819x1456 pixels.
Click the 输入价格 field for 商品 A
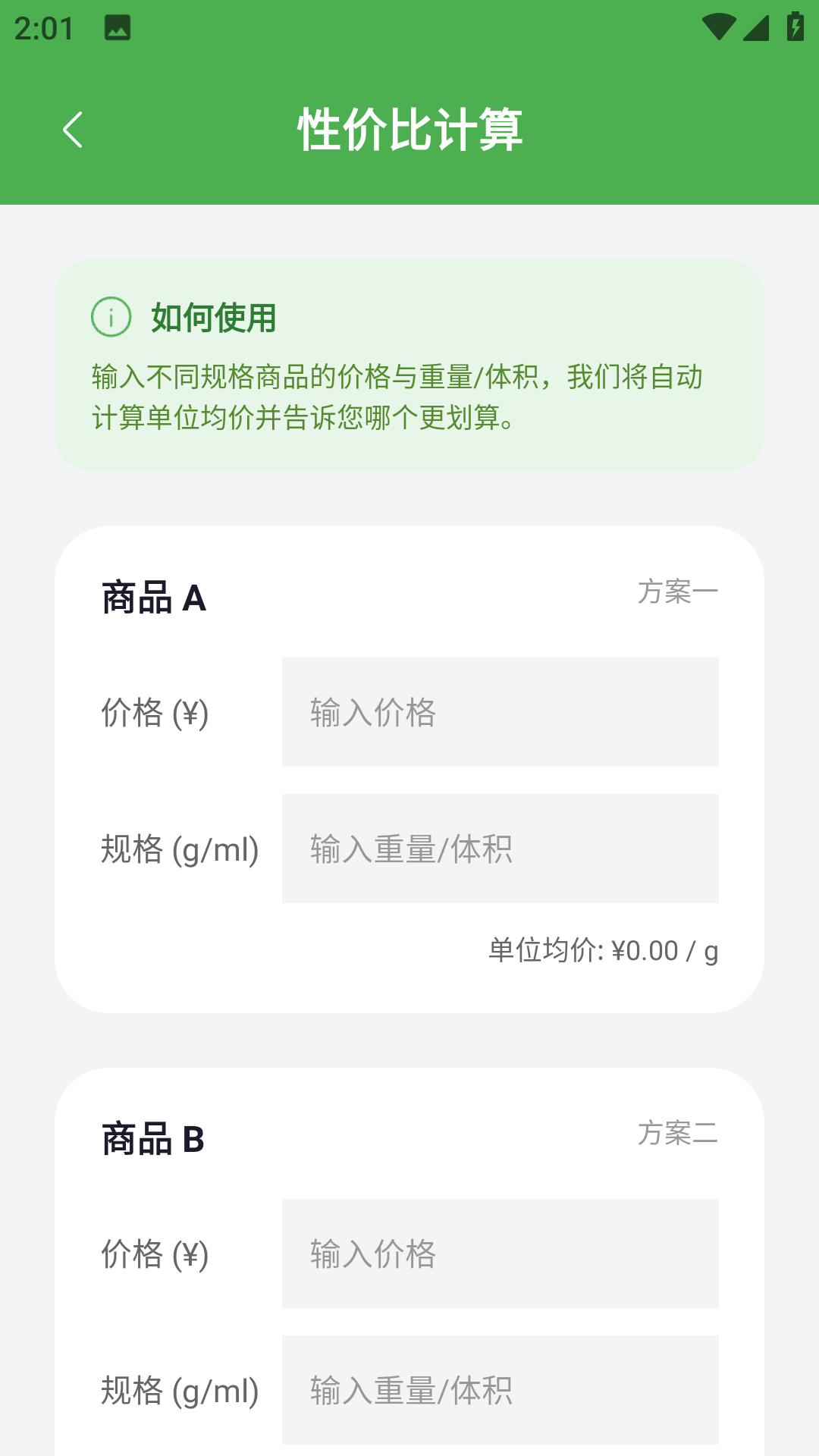pyautogui.click(x=499, y=711)
